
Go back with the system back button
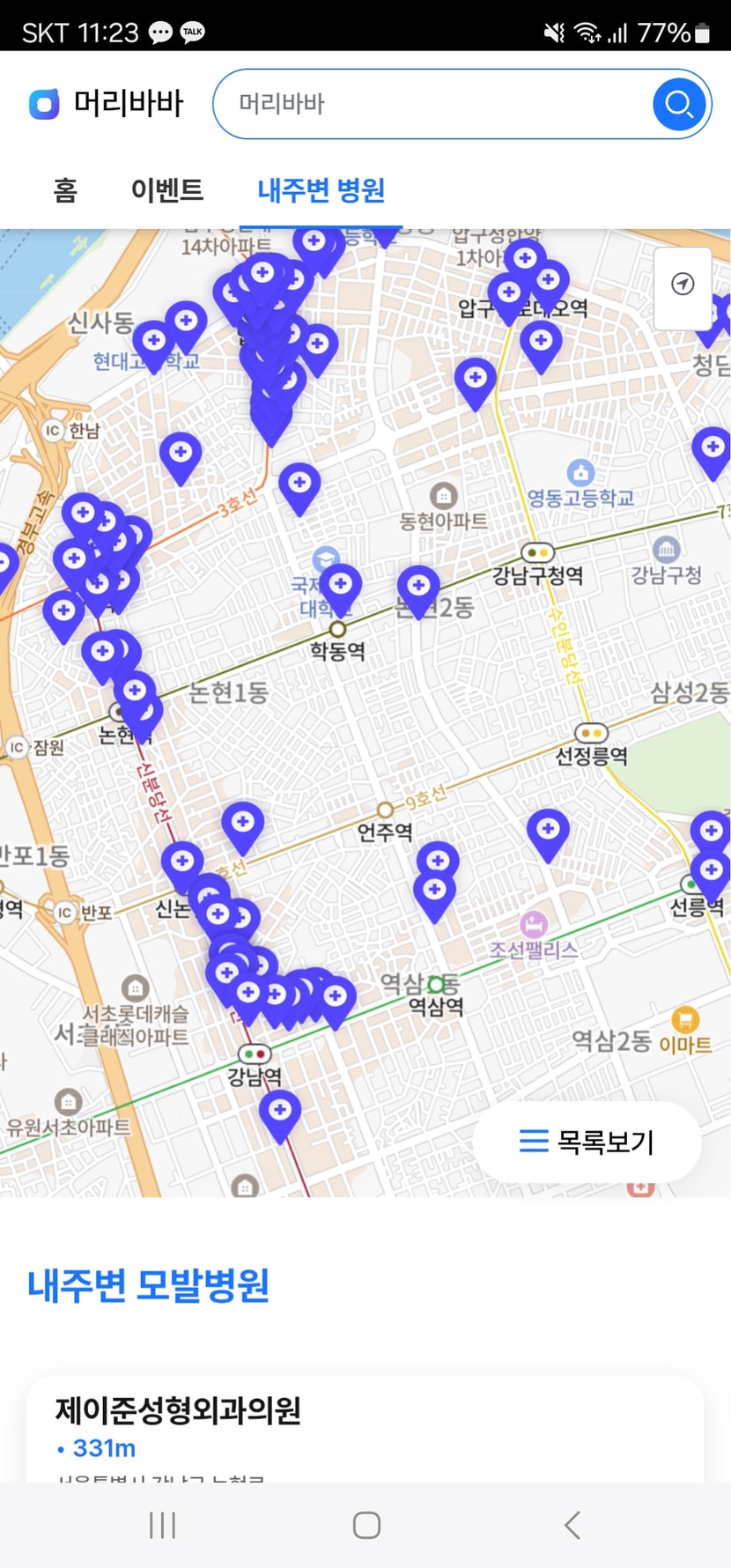click(x=572, y=1525)
